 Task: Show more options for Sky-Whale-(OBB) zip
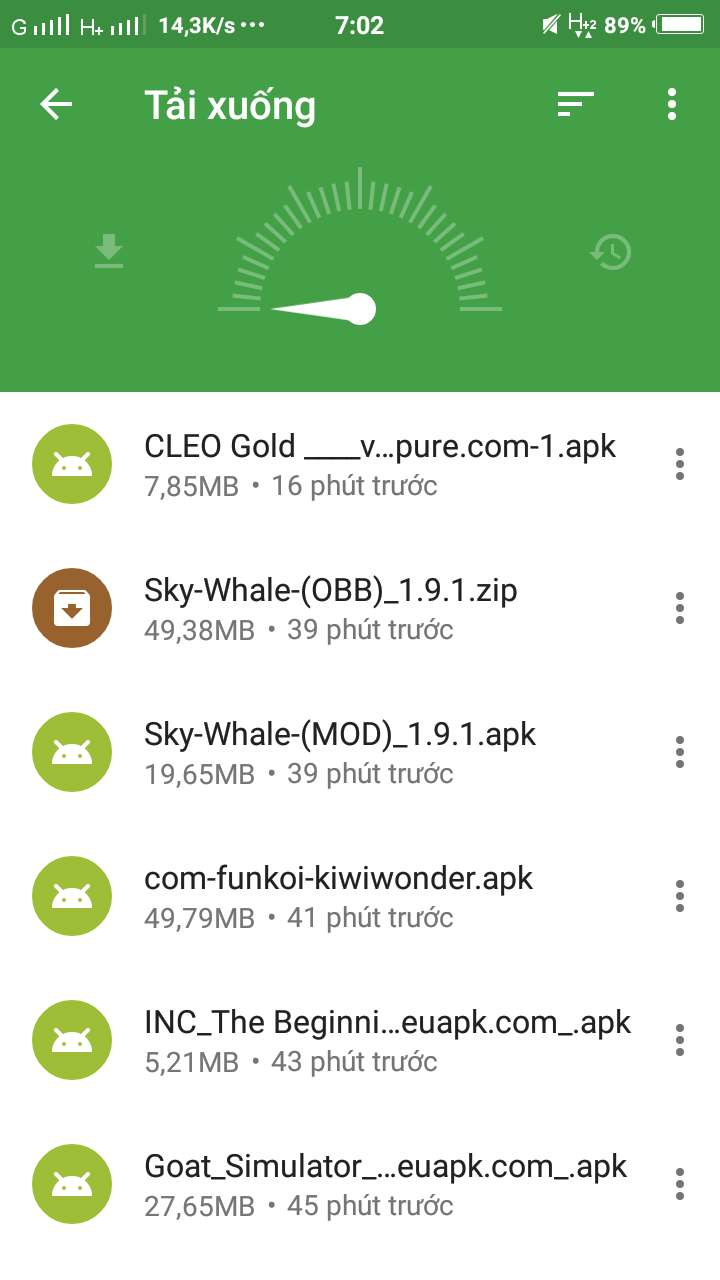(x=680, y=608)
